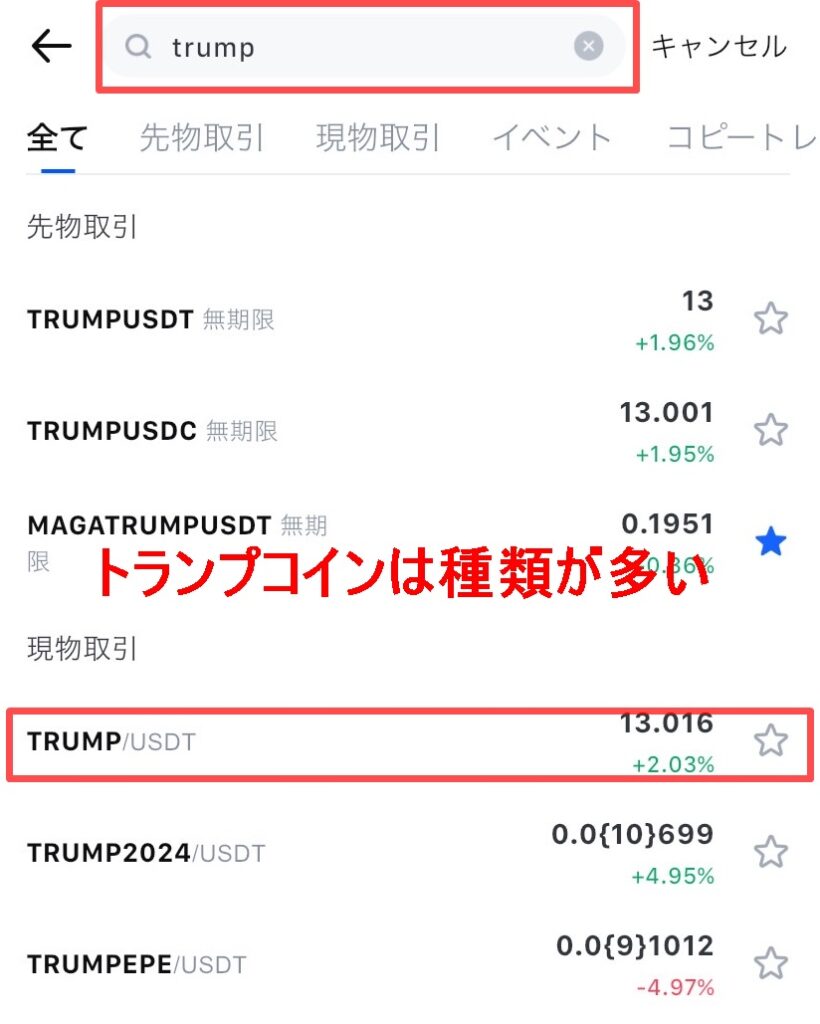This screenshot has height=1024, width=820.
Task: Open the MAGATRUMPUSDT perpetual contract
Action: pos(150,526)
